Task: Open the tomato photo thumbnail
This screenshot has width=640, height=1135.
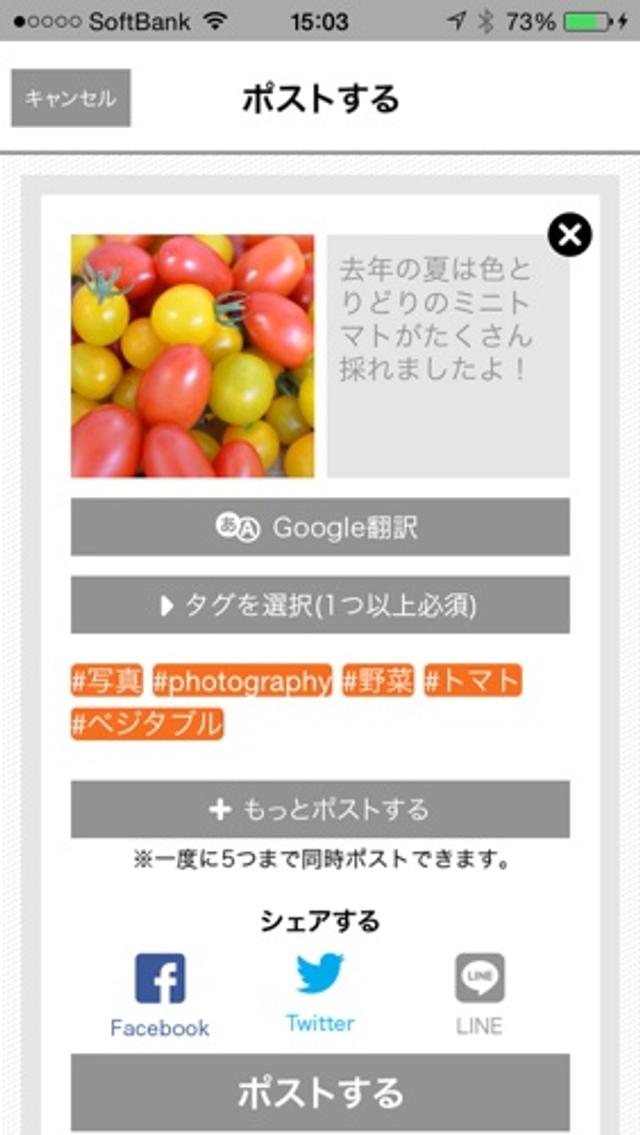Action: (x=192, y=355)
